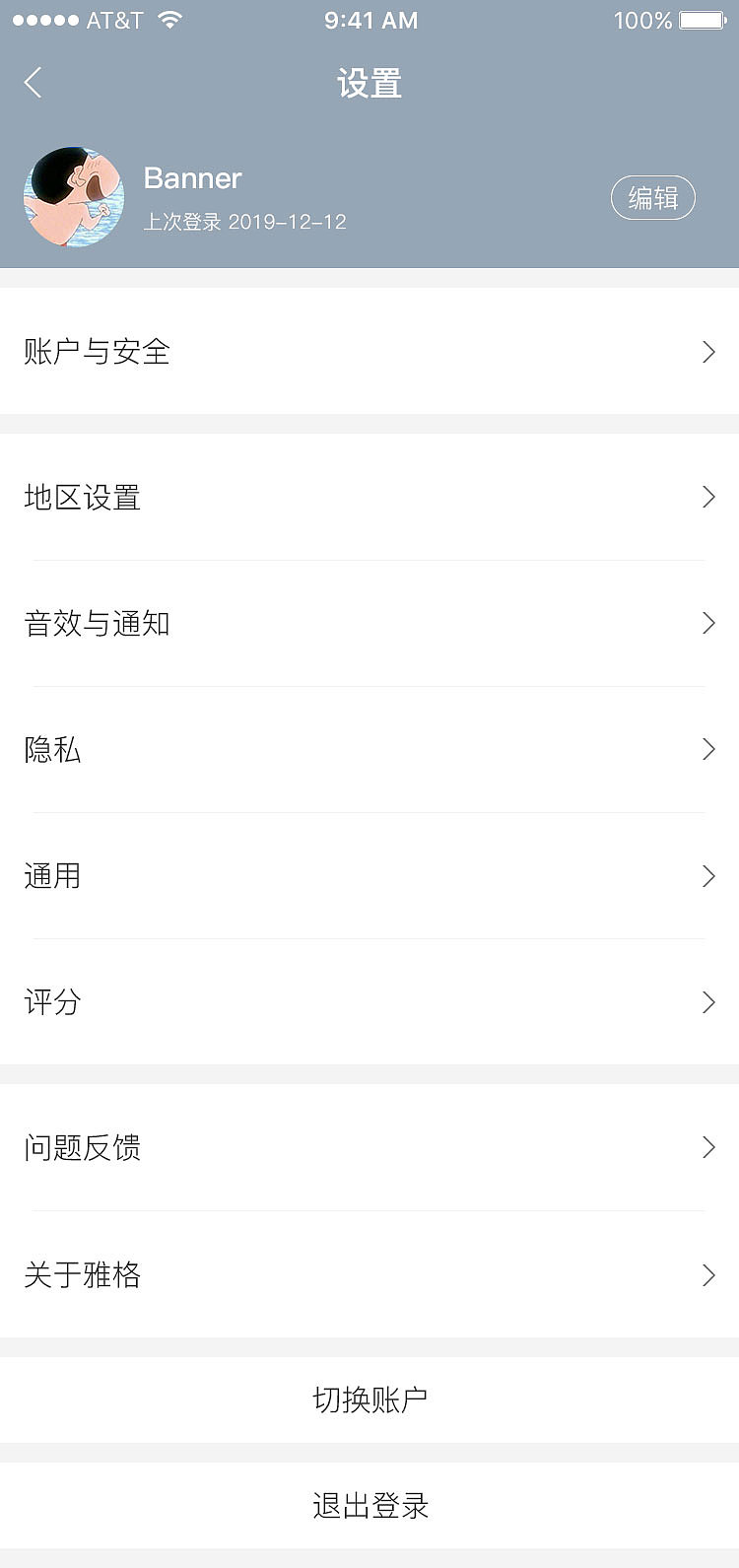Image resolution: width=739 pixels, height=1568 pixels.
Task: Expand the chevron next to 隐私
Action: 707,749
